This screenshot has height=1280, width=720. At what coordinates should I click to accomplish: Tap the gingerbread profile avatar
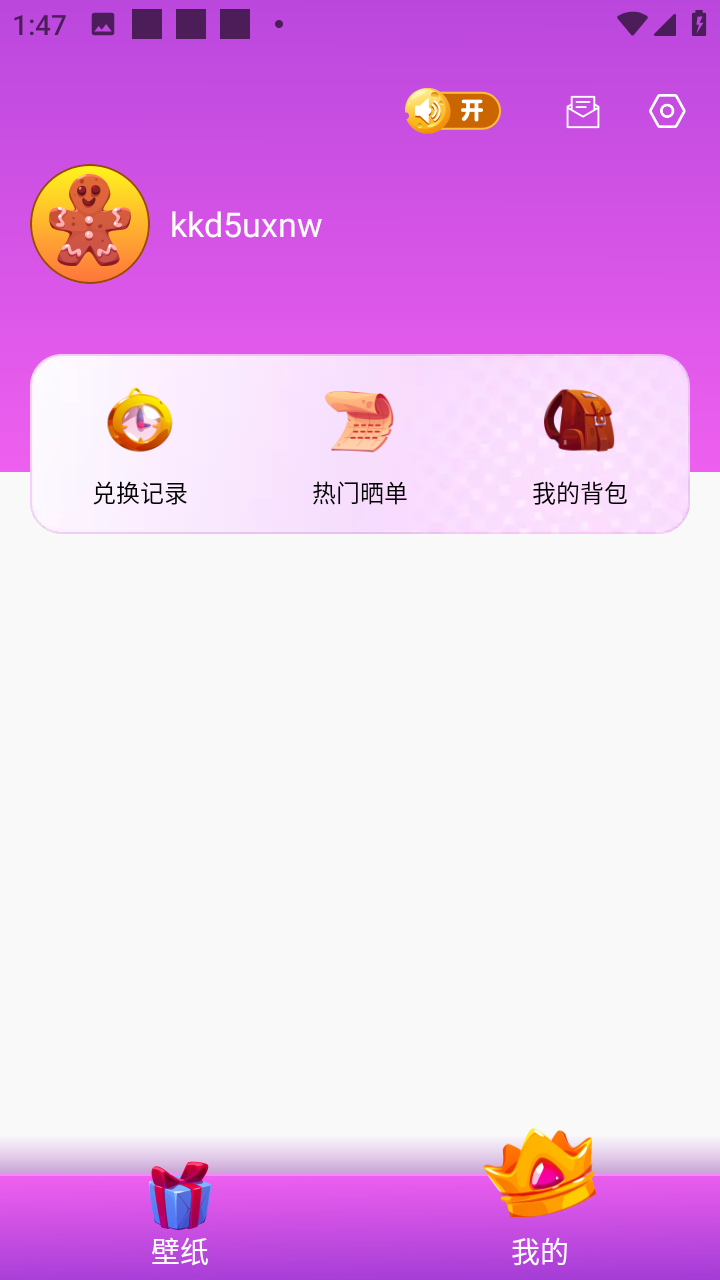click(x=90, y=224)
